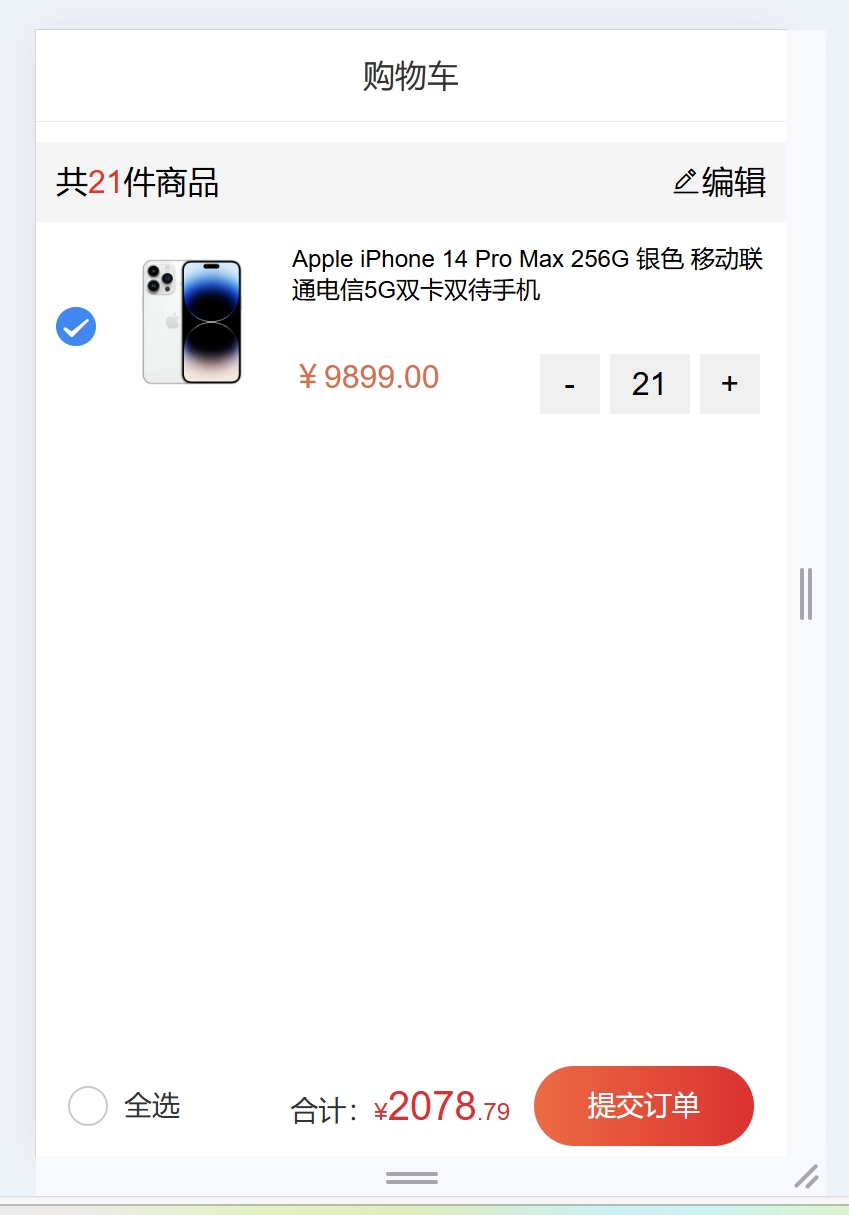Tap 编辑 to edit the cart
This screenshot has height=1215, width=849.
pyautogui.click(x=720, y=182)
